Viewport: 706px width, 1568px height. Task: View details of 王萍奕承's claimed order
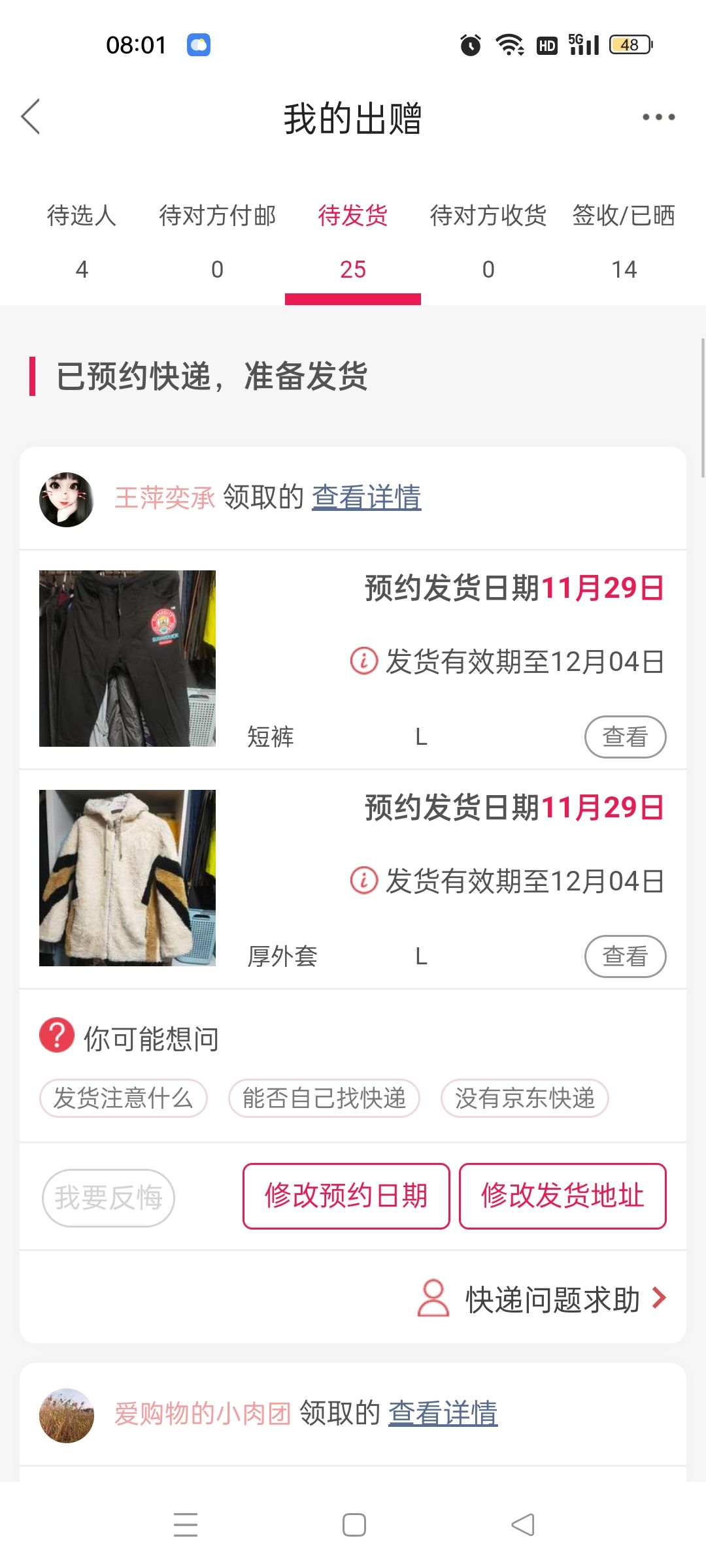click(x=367, y=497)
